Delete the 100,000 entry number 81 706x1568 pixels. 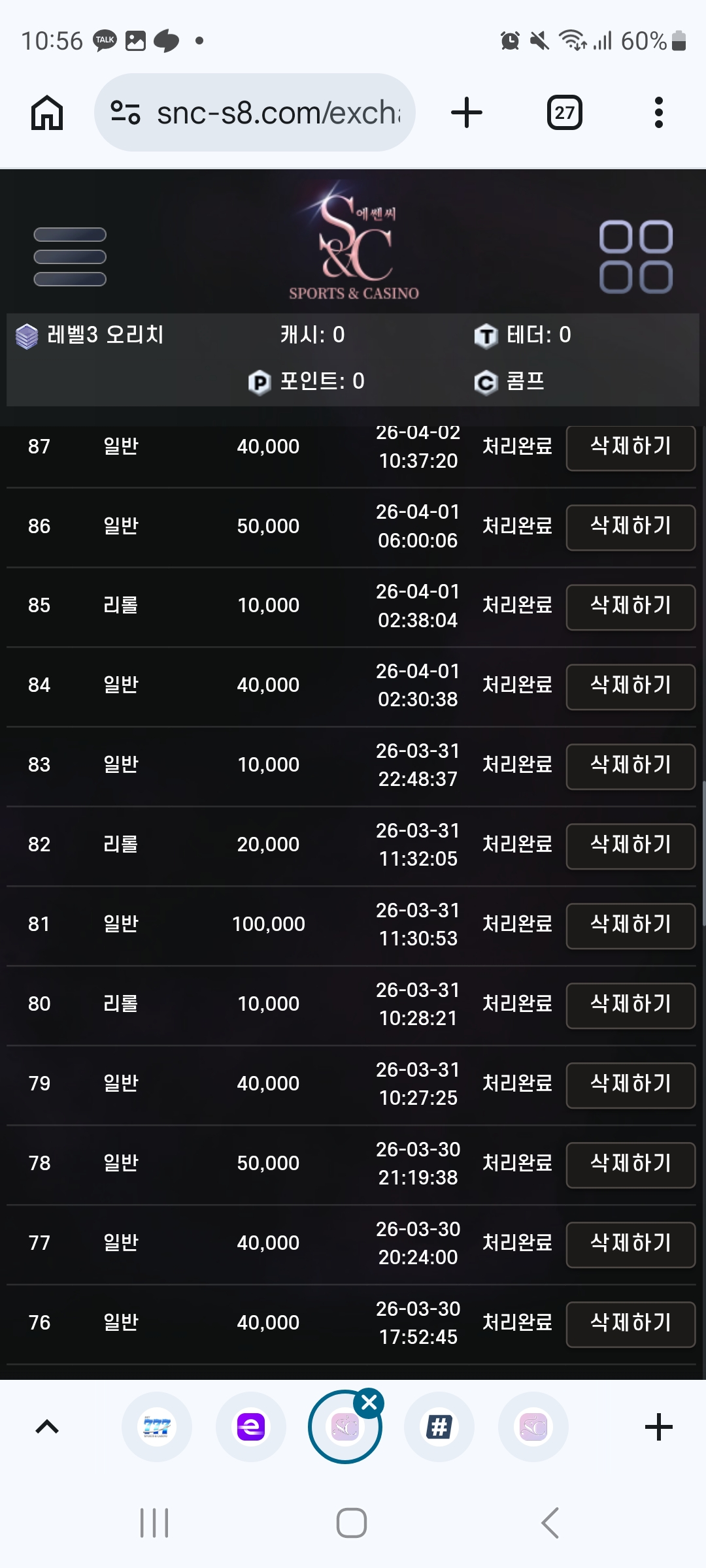click(x=630, y=925)
